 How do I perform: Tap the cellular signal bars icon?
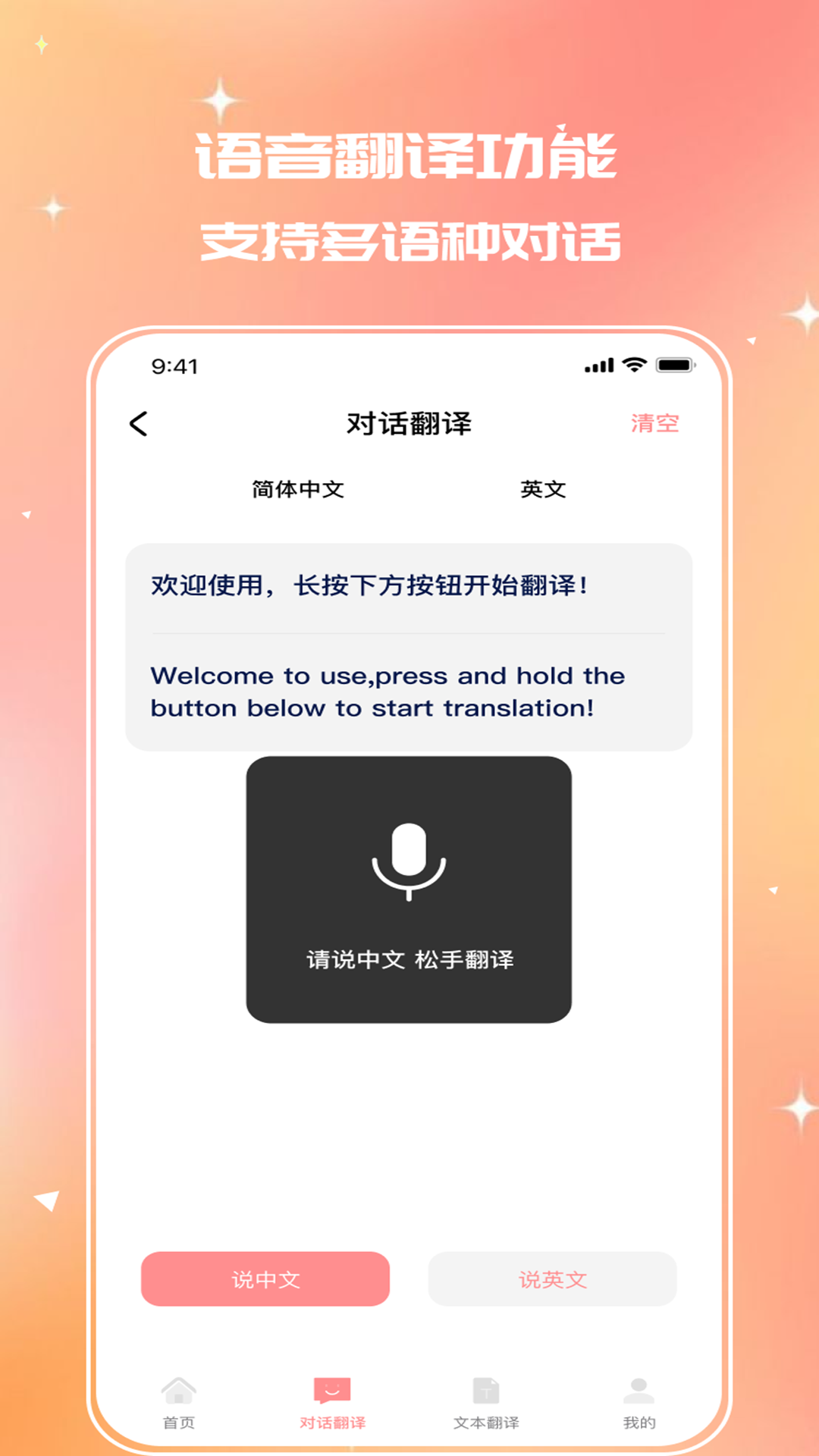point(599,364)
